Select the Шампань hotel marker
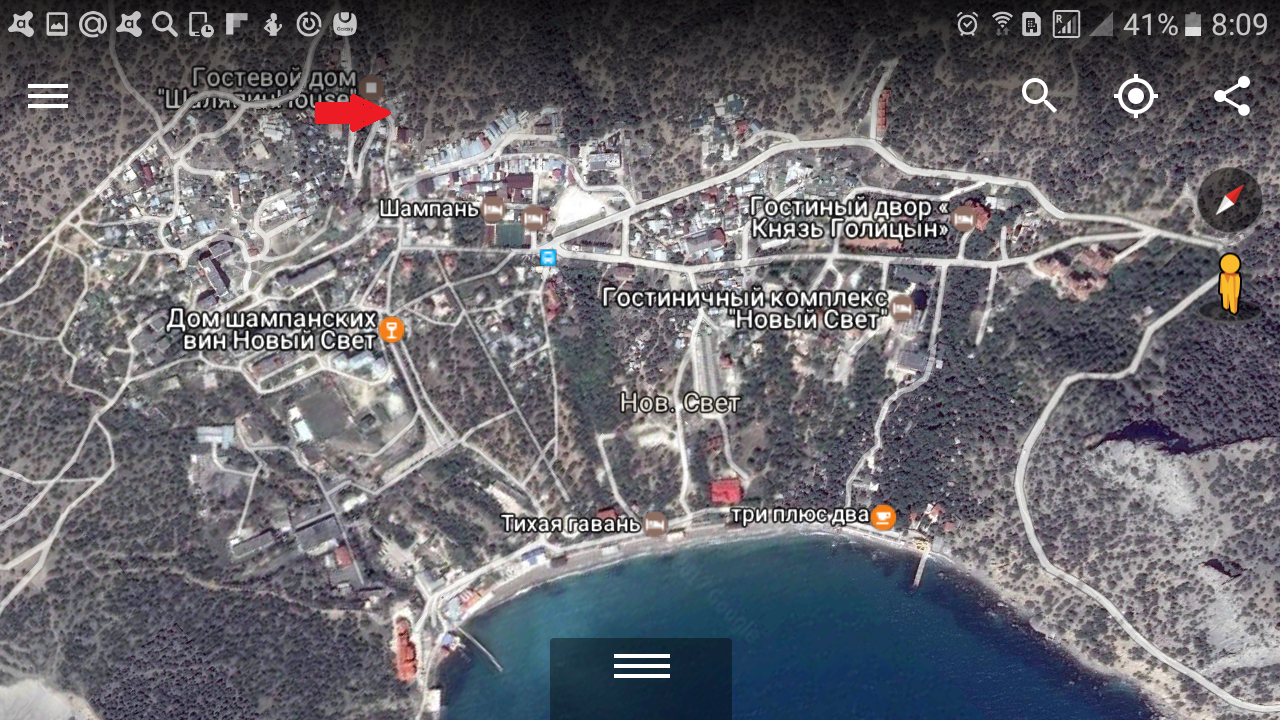This screenshot has width=1280, height=720. 493,209
